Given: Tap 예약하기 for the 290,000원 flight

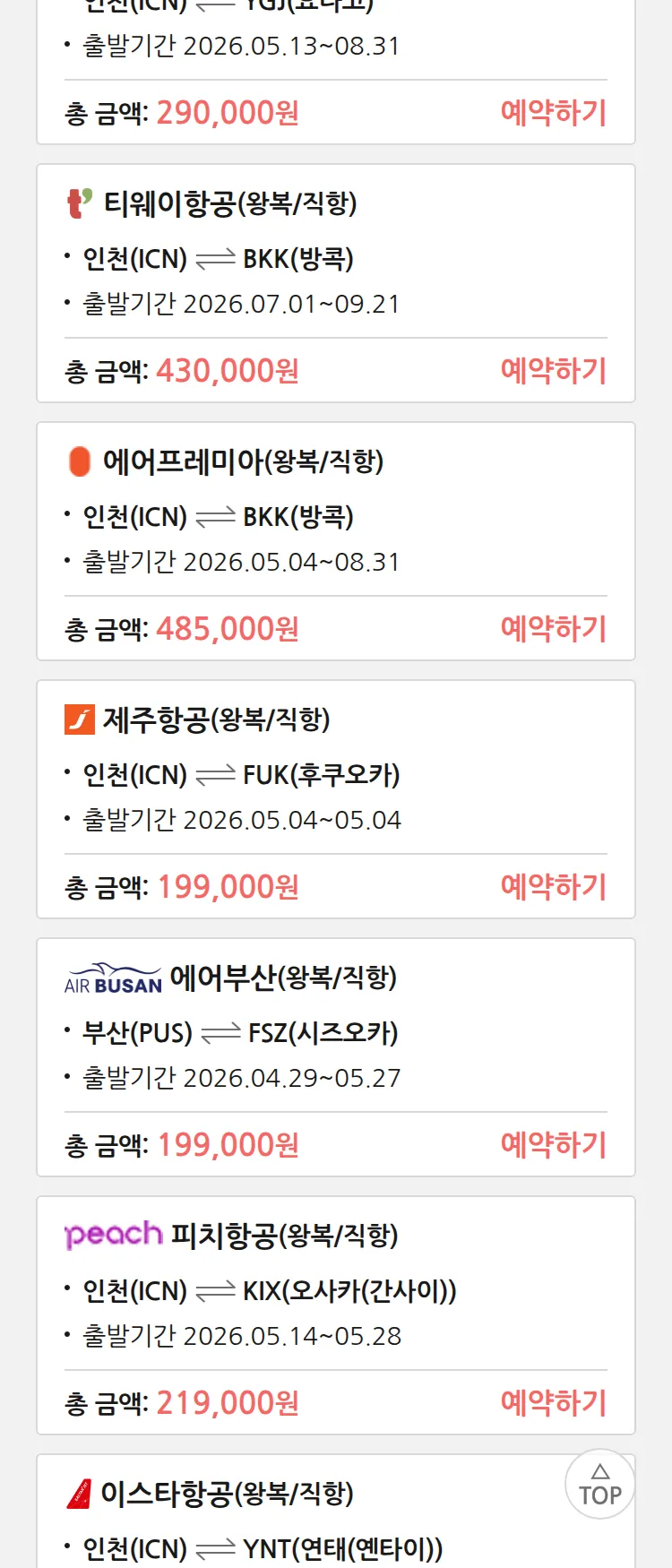Looking at the screenshot, I should [553, 113].
